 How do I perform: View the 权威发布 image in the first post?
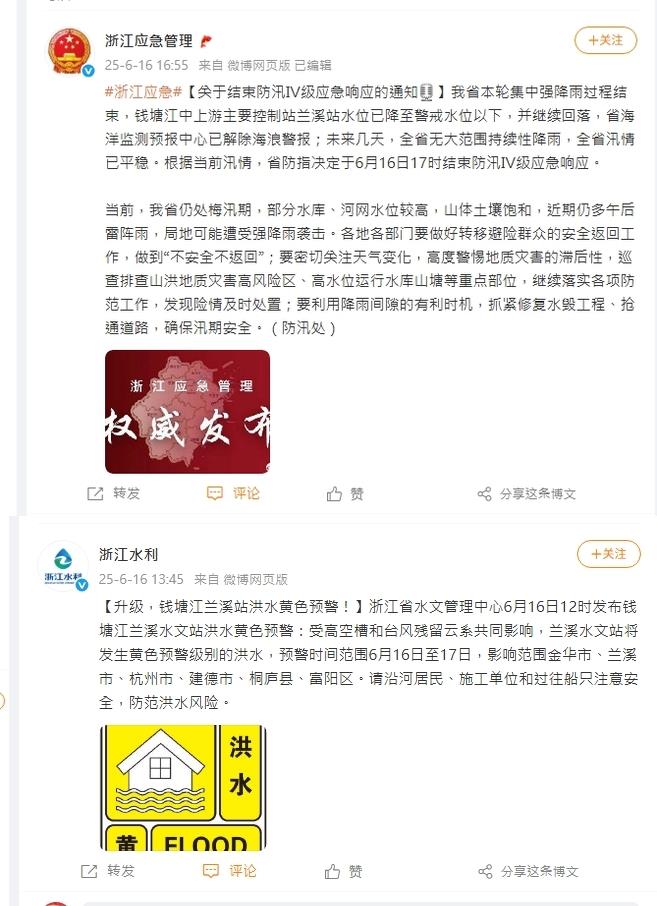coord(187,411)
